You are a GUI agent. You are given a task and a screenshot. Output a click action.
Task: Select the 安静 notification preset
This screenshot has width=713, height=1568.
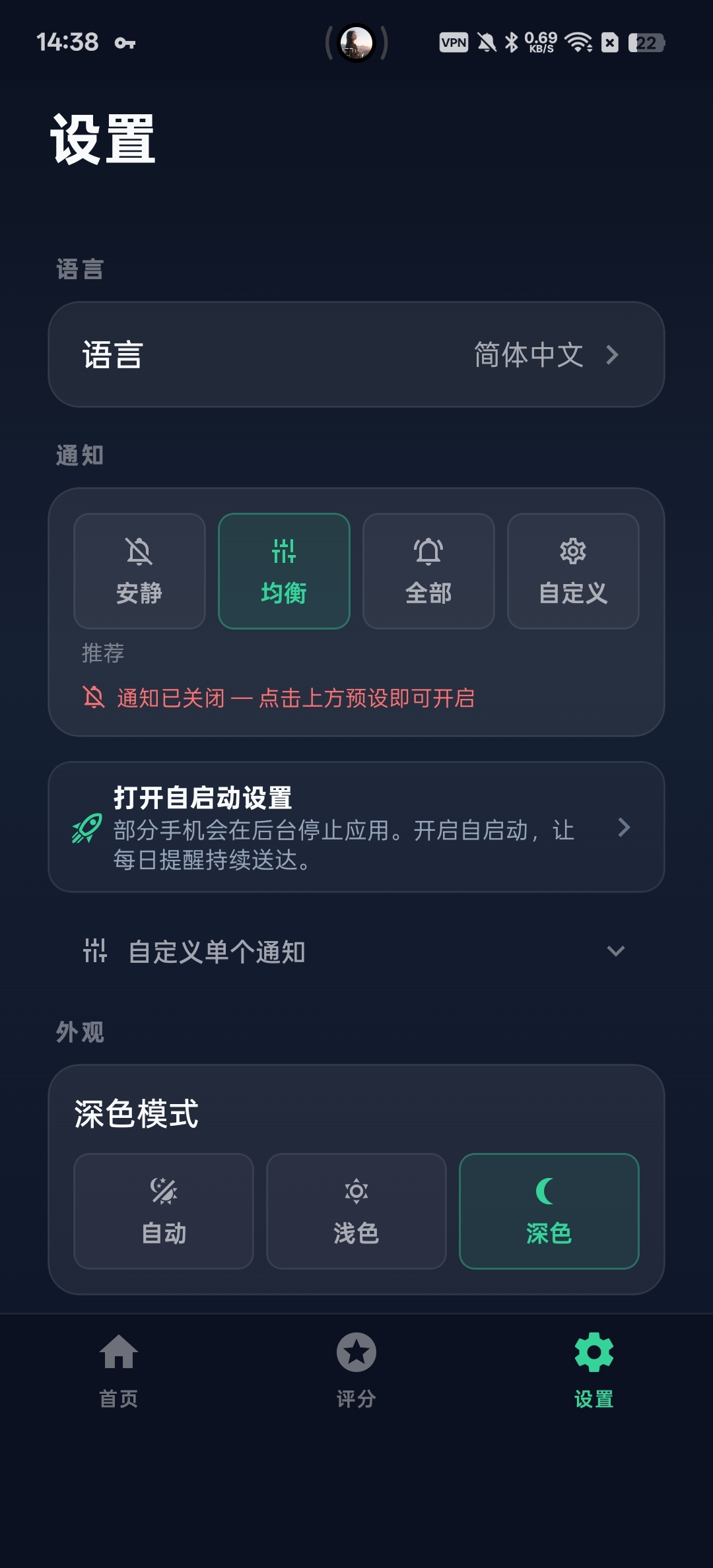point(139,571)
